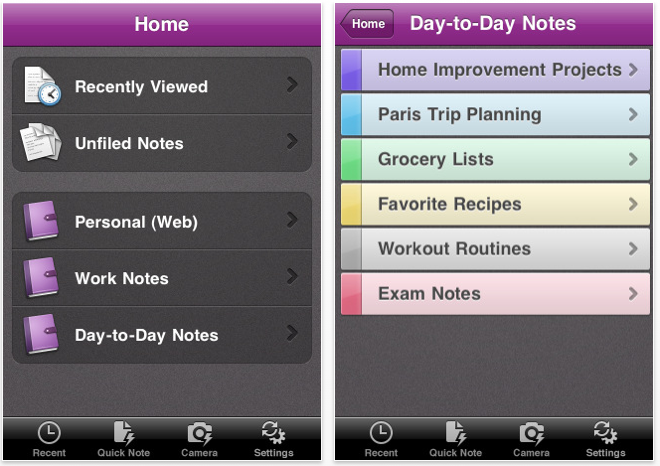Image resolution: width=660 pixels, height=466 pixels.
Task: Open the Grocery Lists section
Action: coord(497,160)
